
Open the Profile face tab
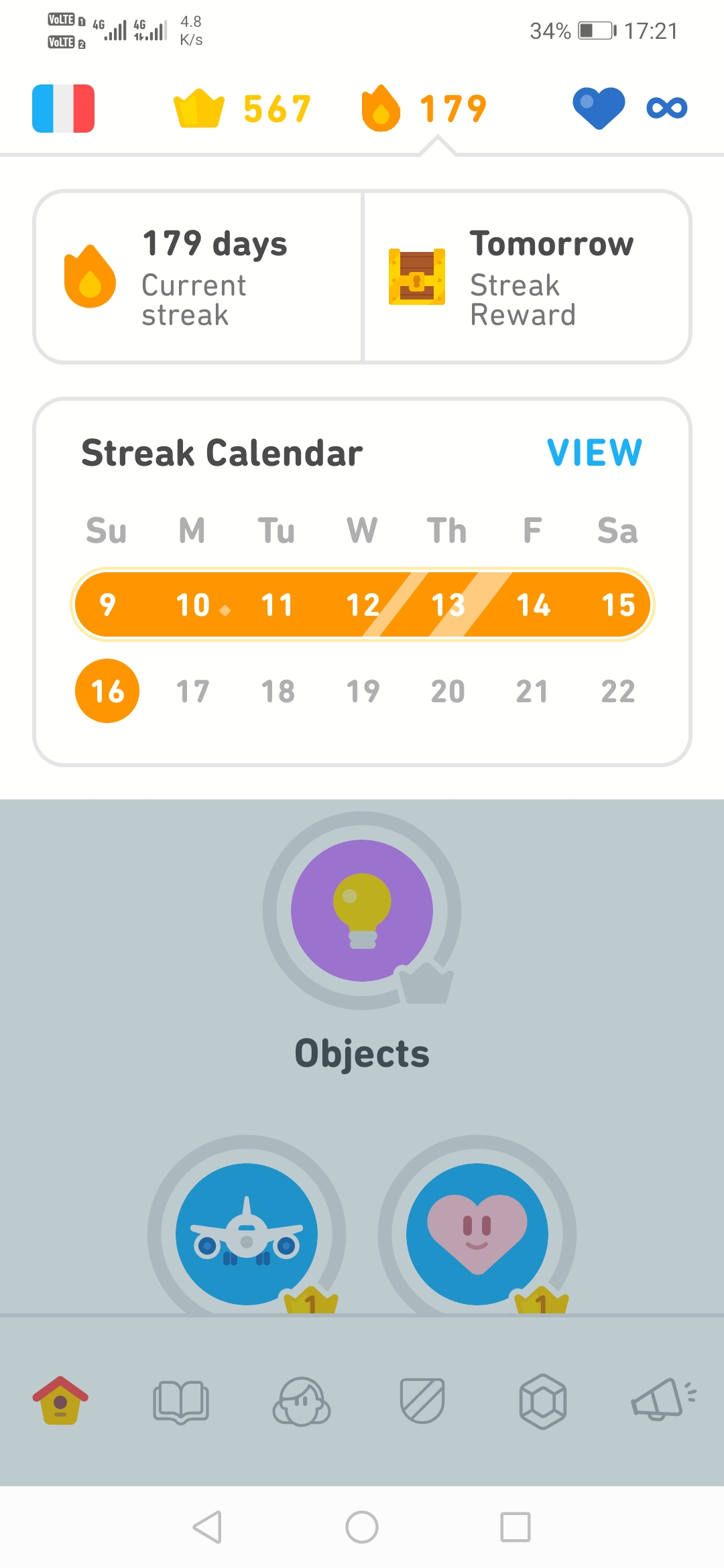302,1401
